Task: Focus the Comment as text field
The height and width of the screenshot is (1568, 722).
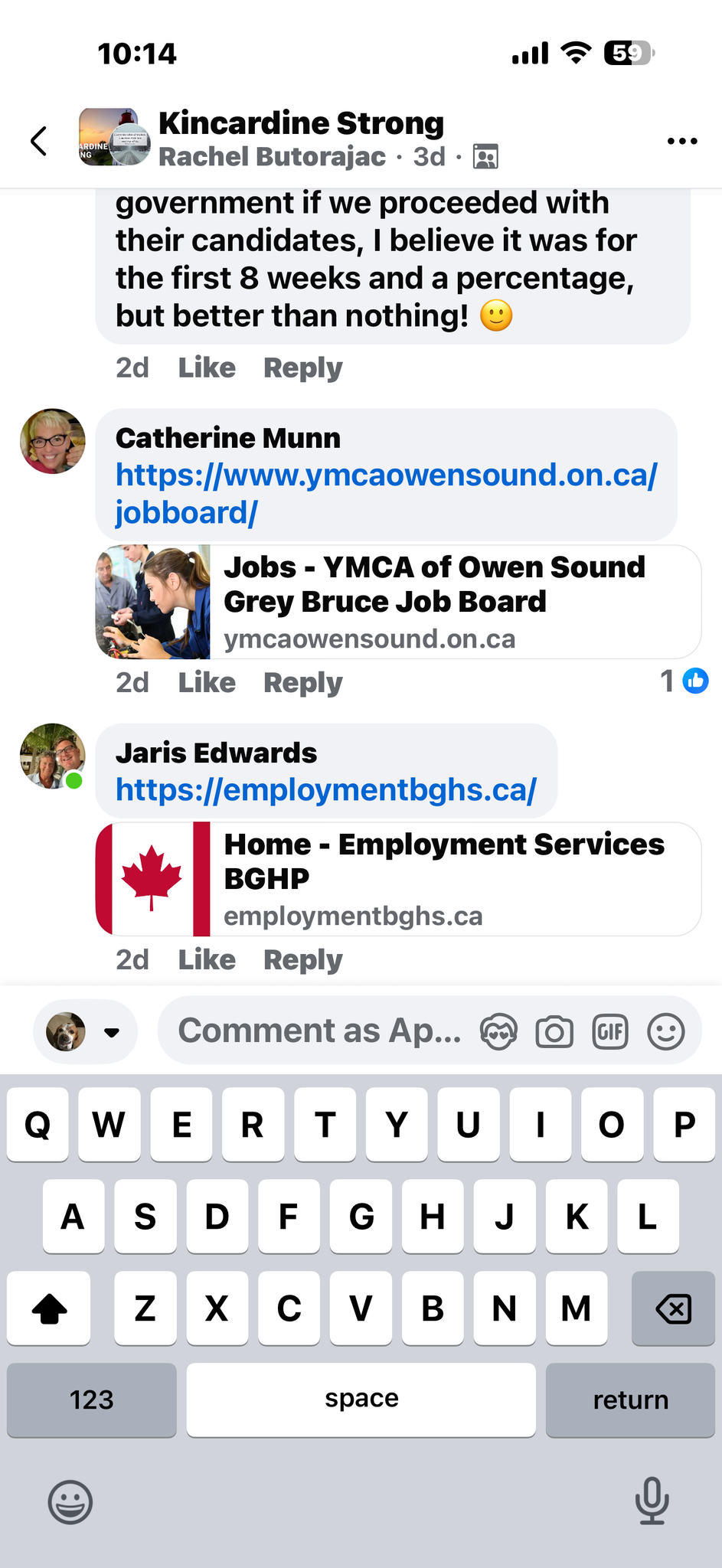Action: pyautogui.click(x=319, y=1031)
